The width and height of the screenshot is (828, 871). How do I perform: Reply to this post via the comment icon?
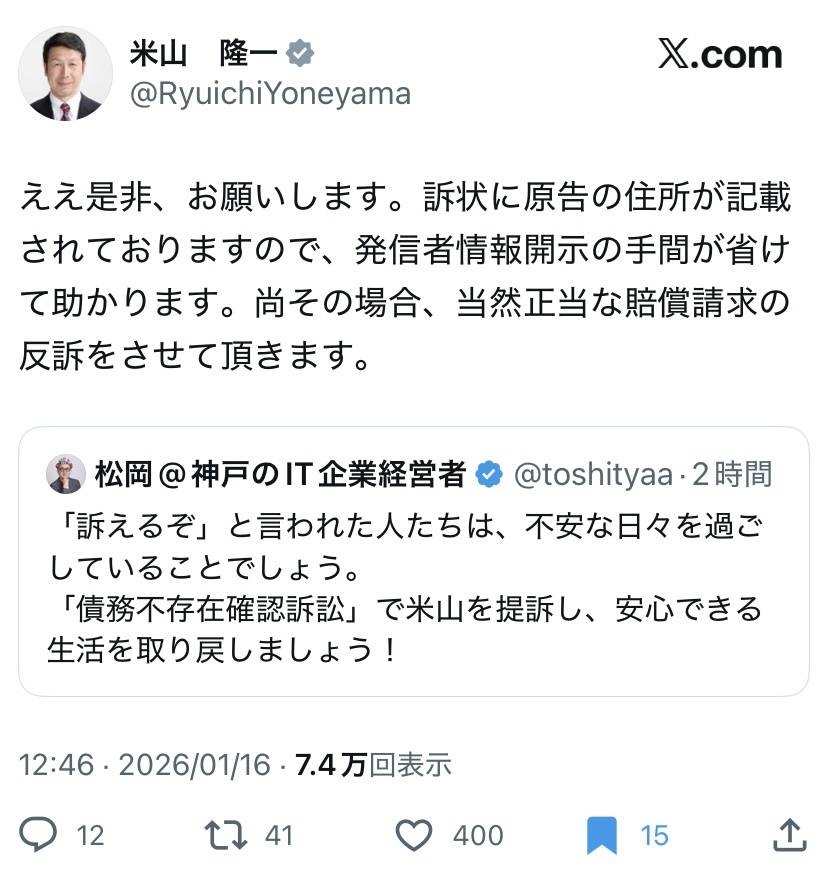click(37, 835)
